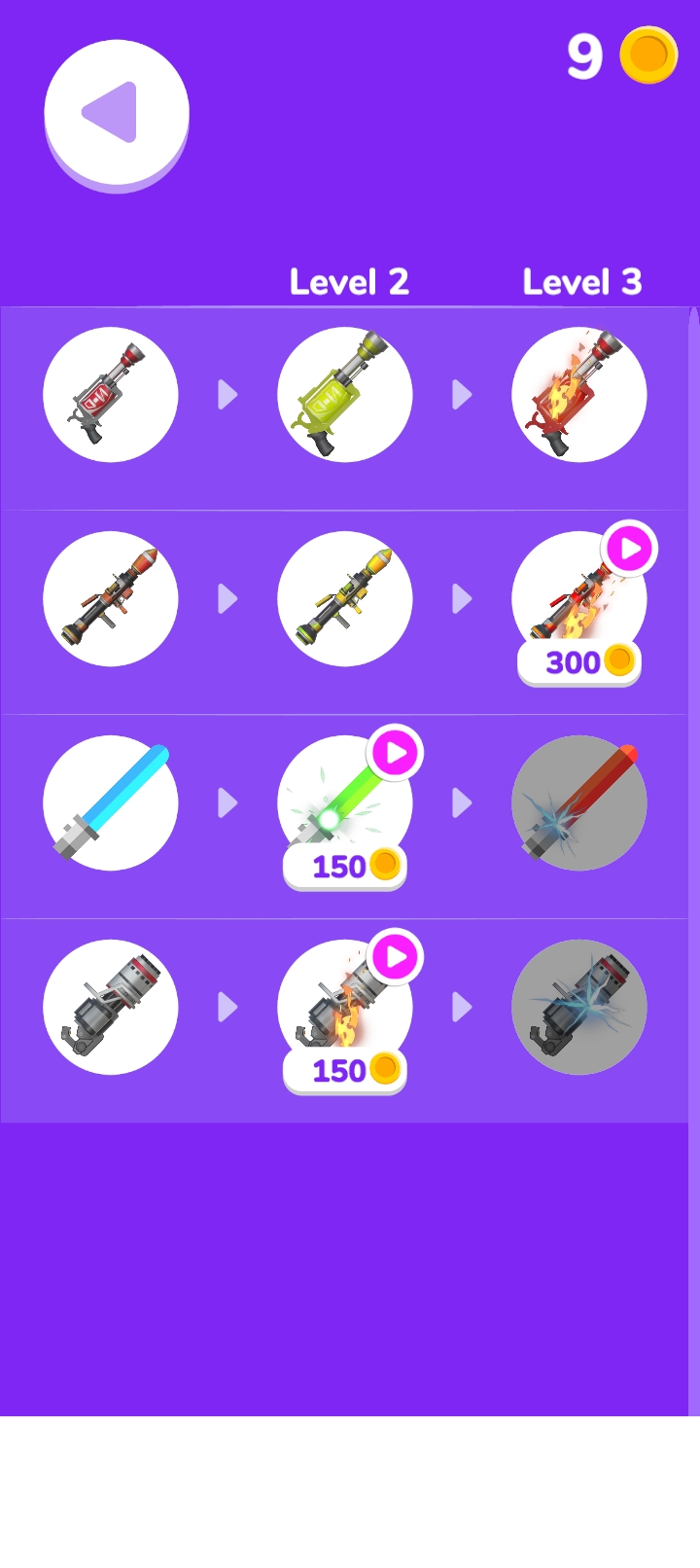This screenshot has width=700, height=1568.
Task: Select the base red blaster gun
Action: point(111,395)
